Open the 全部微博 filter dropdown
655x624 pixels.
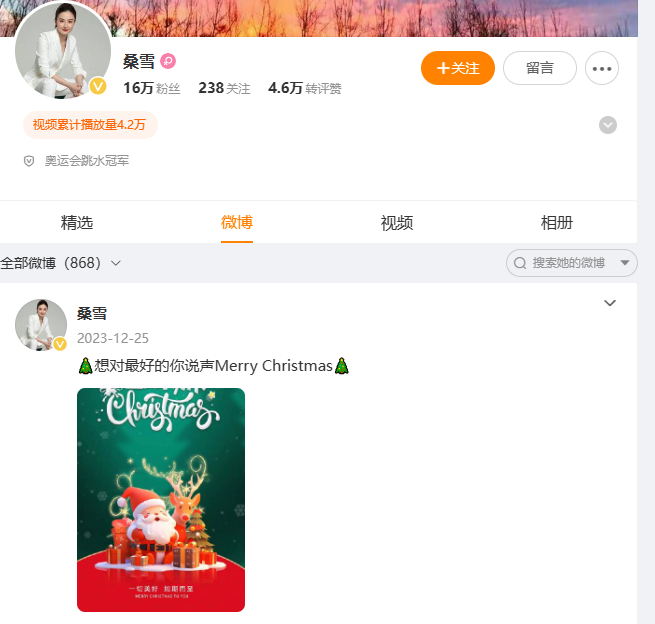tap(61, 263)
